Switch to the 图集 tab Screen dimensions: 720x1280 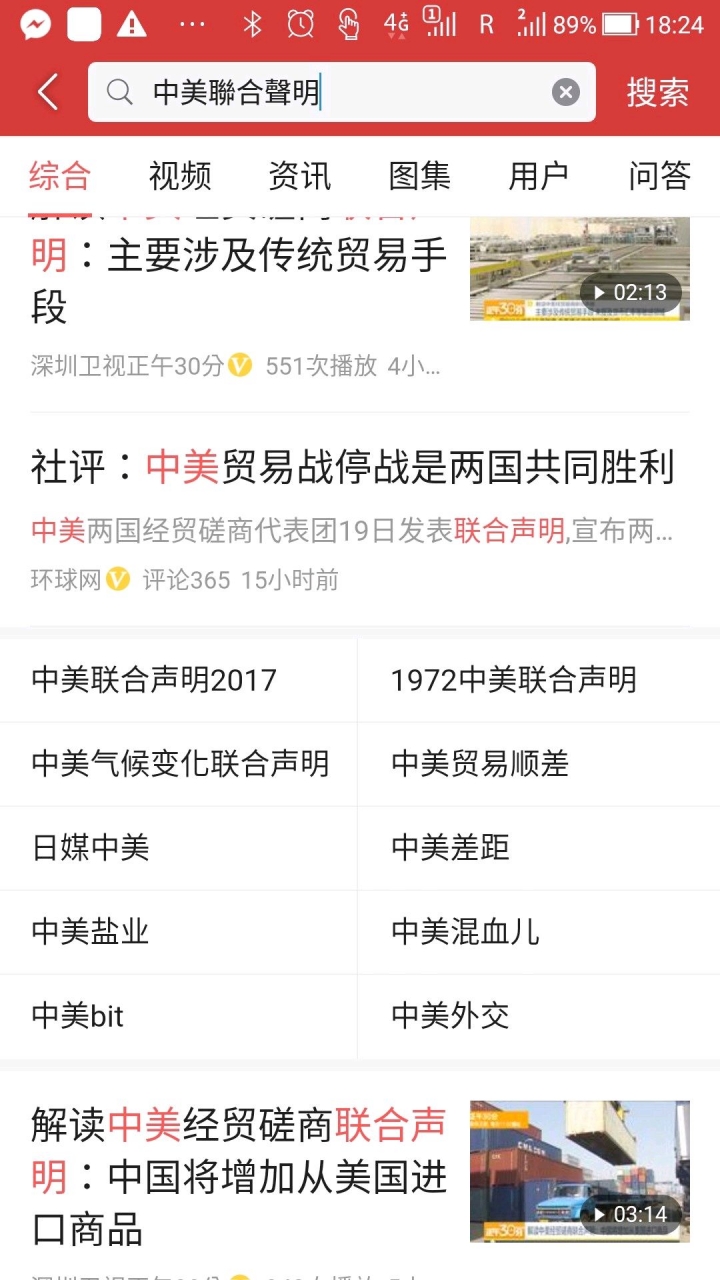click(419, 177)
